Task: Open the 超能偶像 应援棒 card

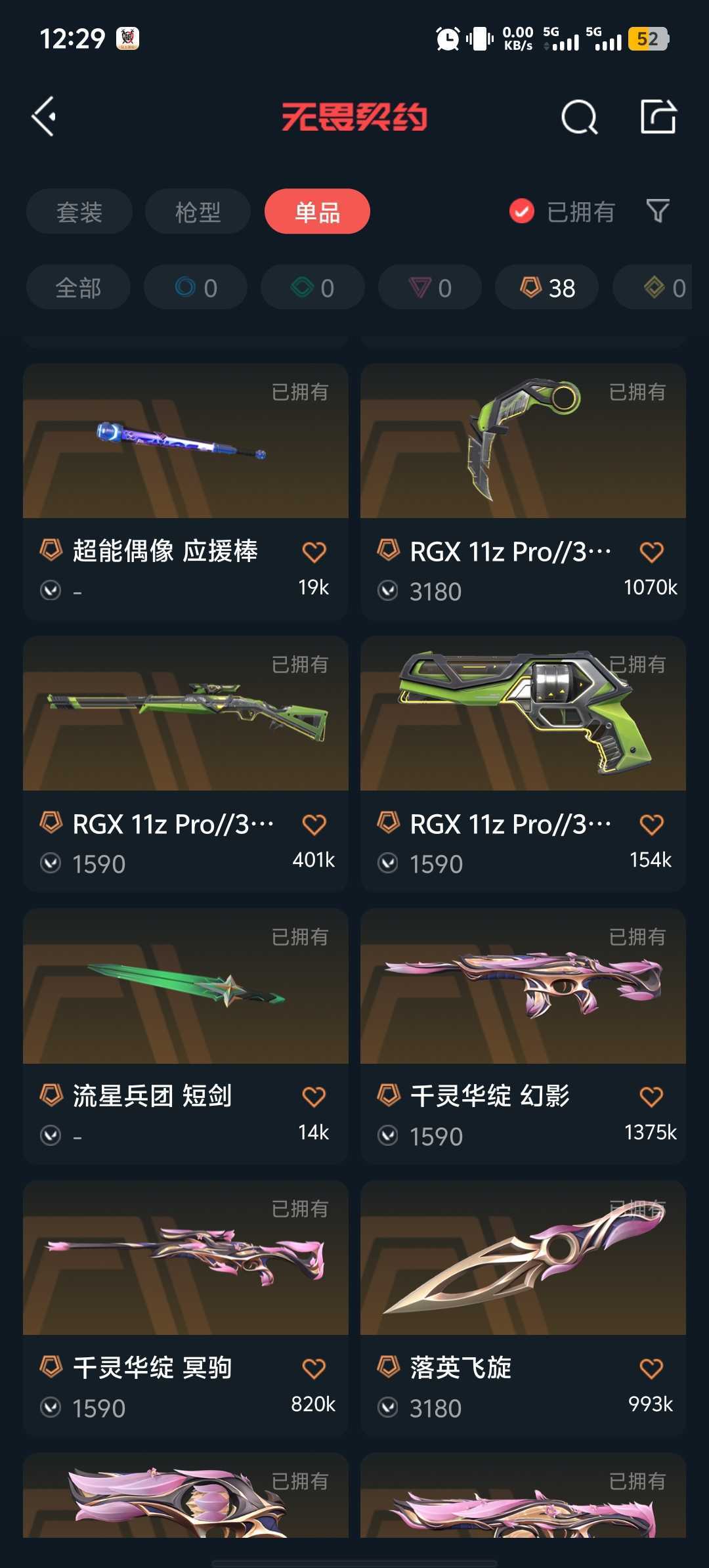Action: pos(186,492)
